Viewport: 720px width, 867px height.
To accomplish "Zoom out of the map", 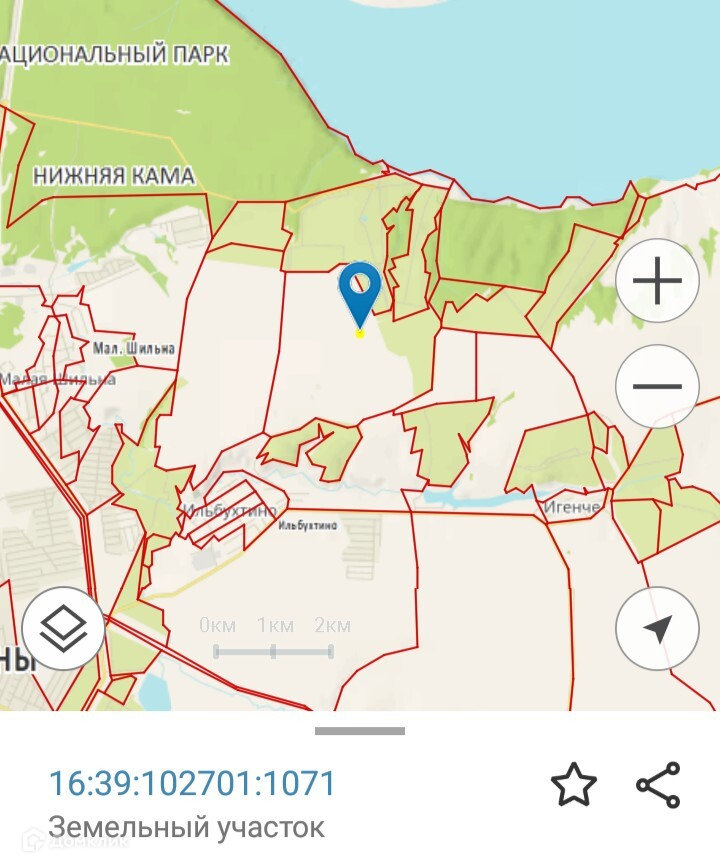I will coord(657,387).
